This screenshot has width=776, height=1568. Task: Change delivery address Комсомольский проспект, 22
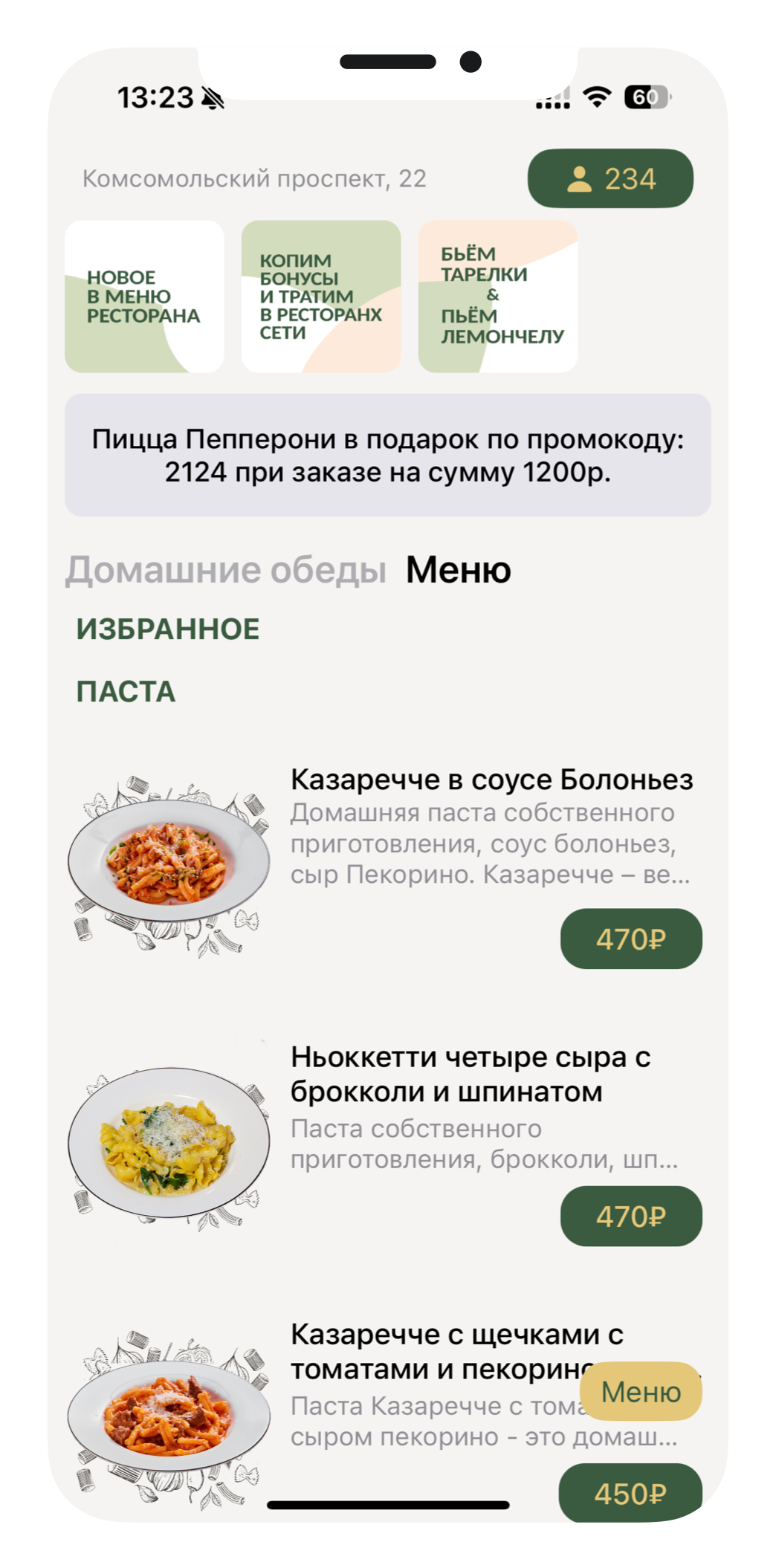[x=254, y=179]
